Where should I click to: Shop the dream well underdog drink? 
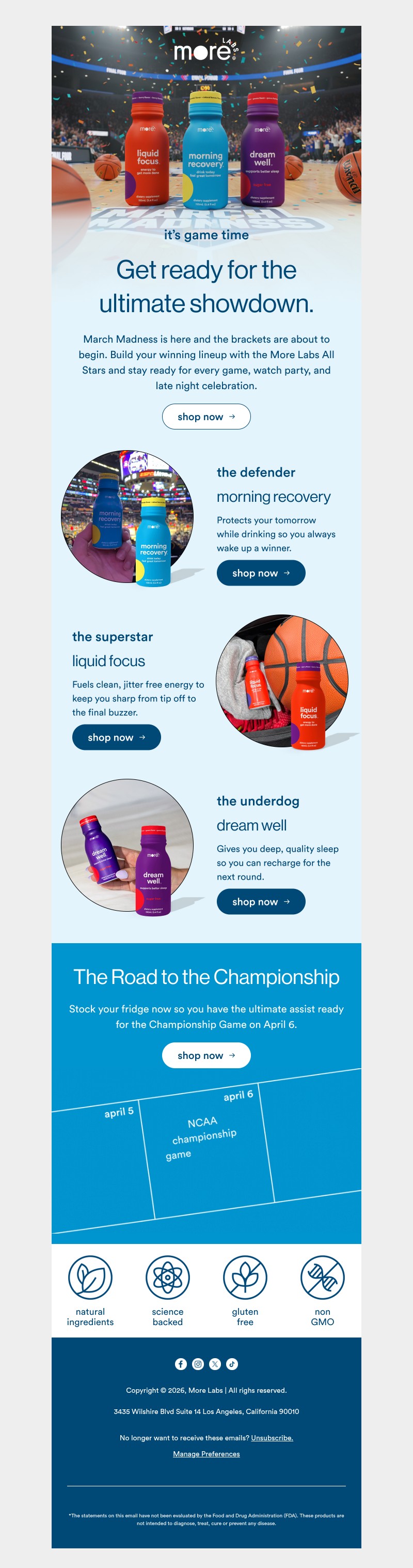point(261,901)
